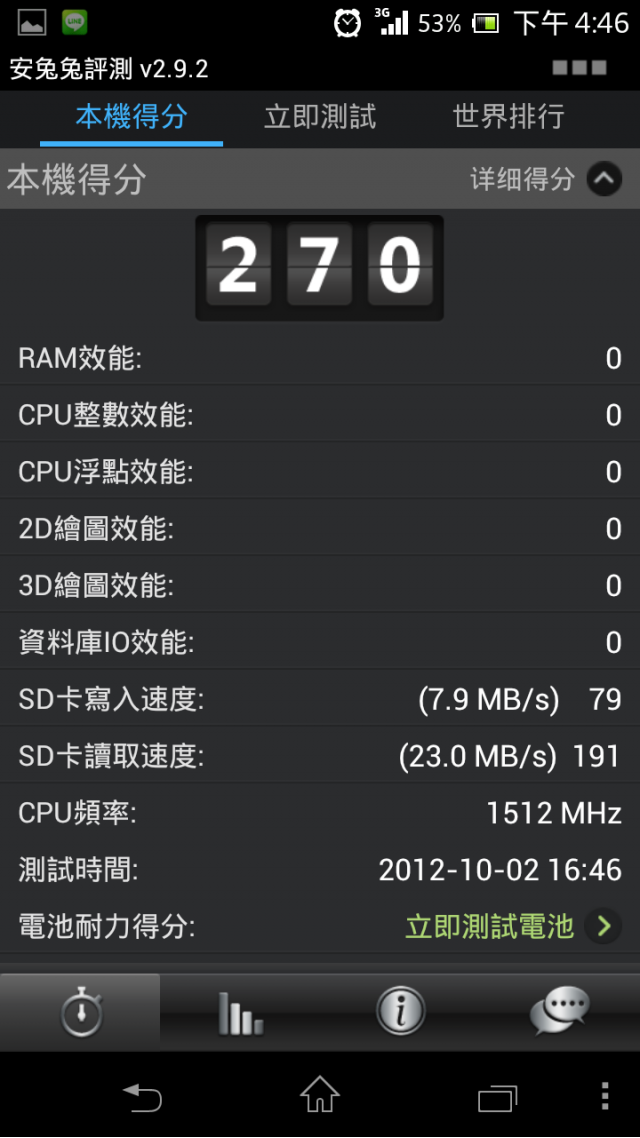Image resolution: width=640 pixels, height=1138 pixels.
Task: Open the system overflow menu
Action: coord(604,1097)
